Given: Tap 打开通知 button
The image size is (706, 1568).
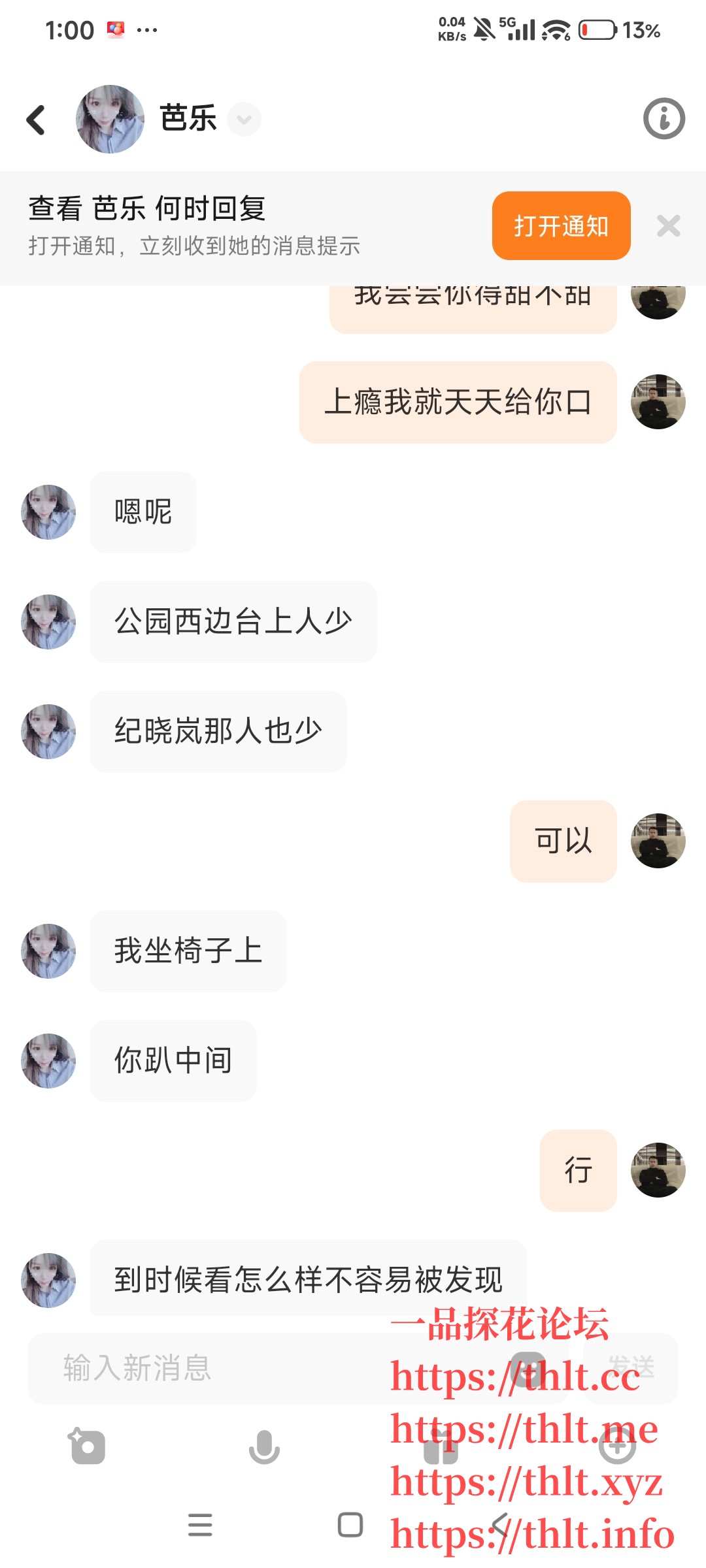Looking at the screenshot, I should tap(561, 226).
